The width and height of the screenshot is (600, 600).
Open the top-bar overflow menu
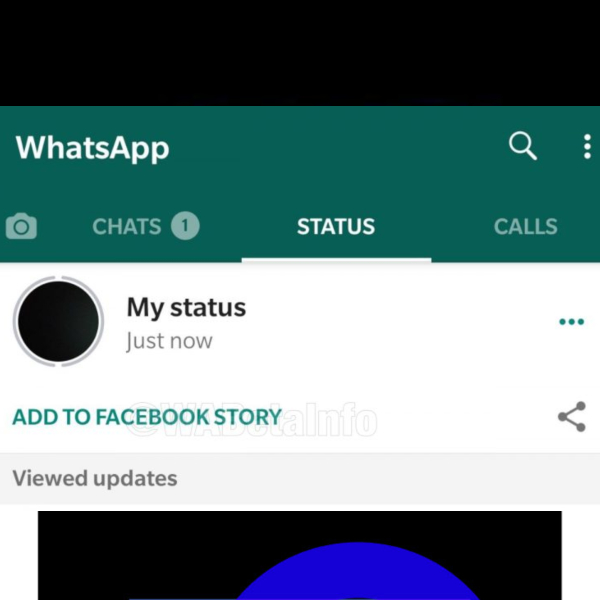point(587,147)
